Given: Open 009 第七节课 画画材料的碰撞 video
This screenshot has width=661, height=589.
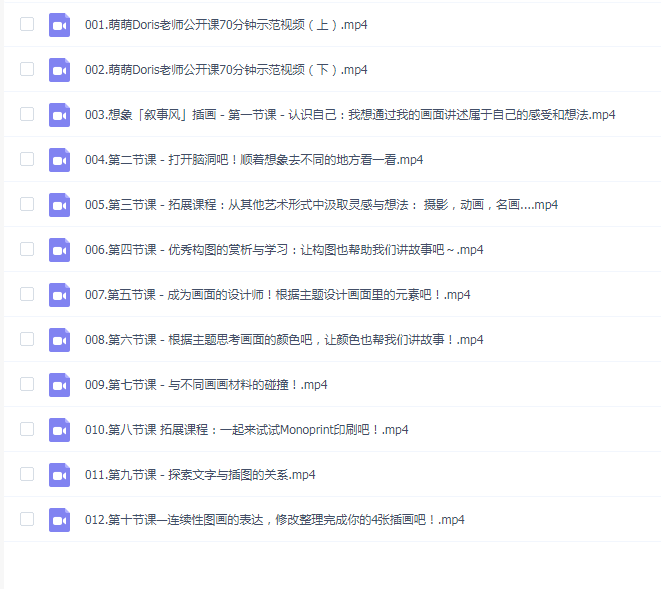Looking at the screenshot, I should pos(206,384).
